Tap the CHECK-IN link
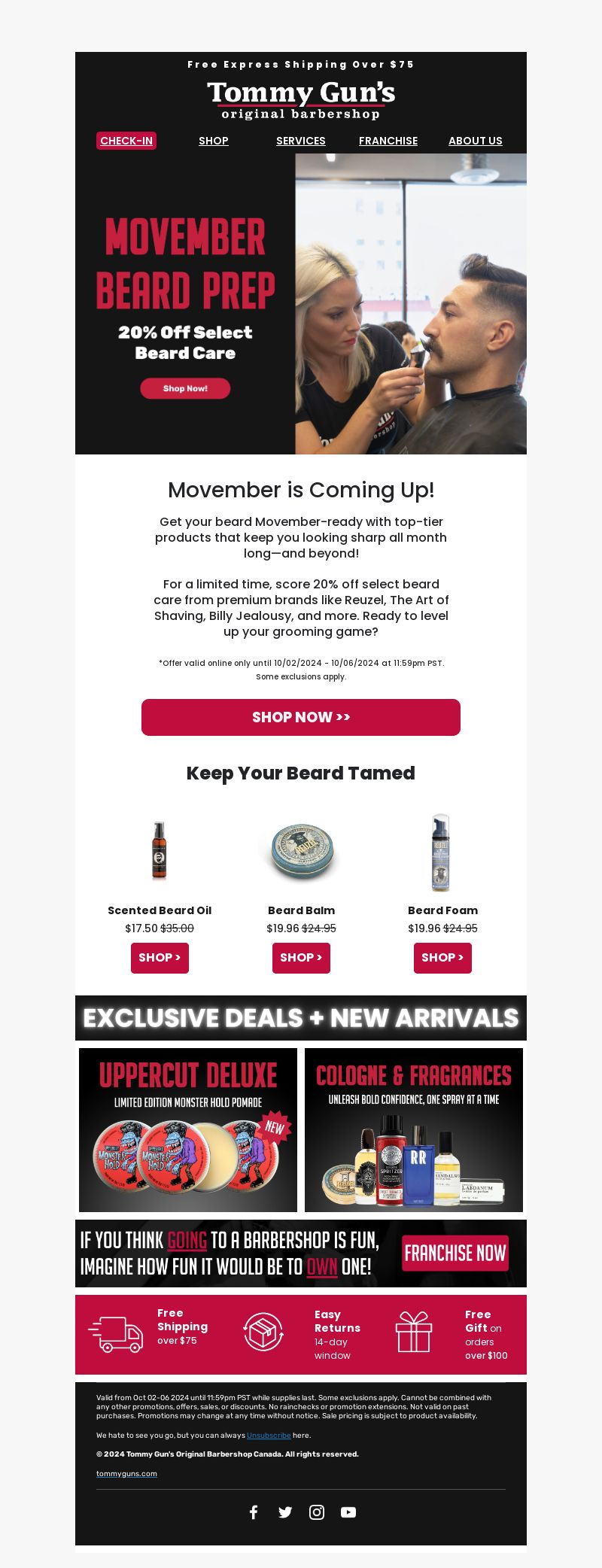This screenshot has height=1568, width=602. pos(126,141)
